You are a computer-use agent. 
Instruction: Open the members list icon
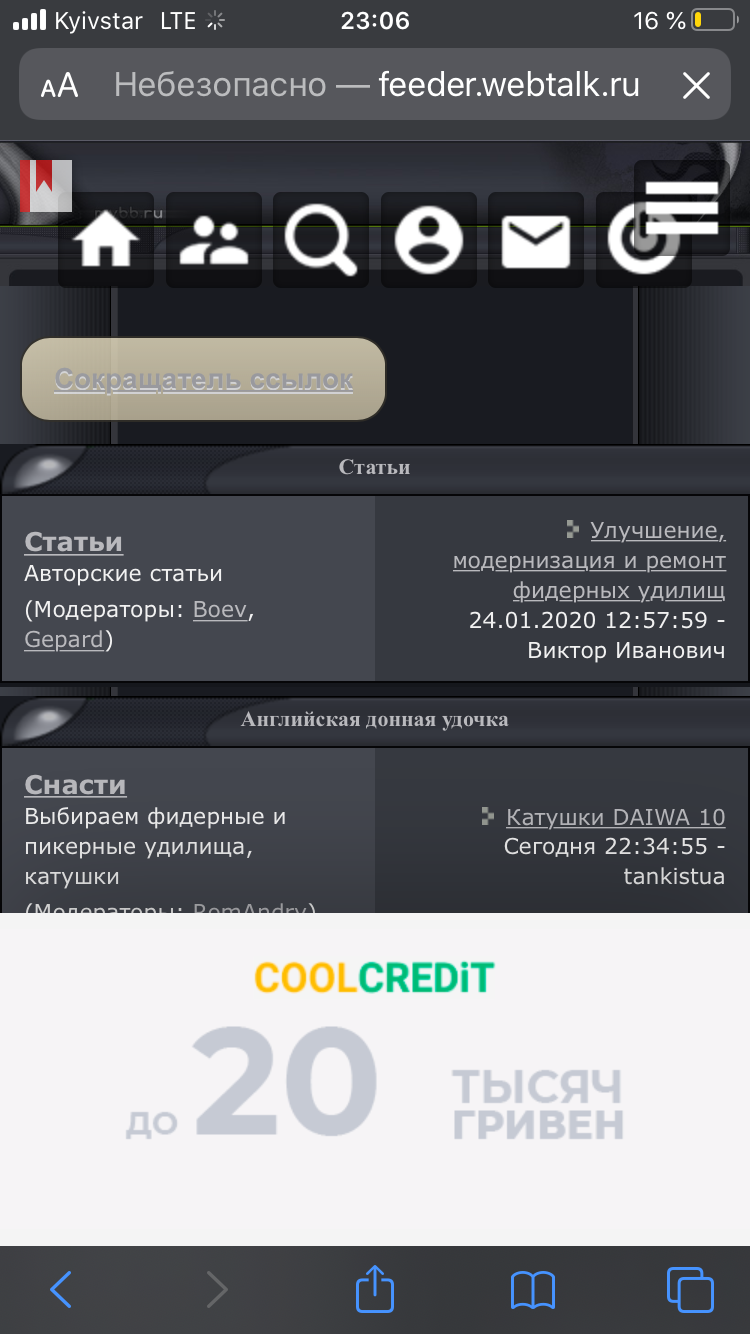click(213, 240)
